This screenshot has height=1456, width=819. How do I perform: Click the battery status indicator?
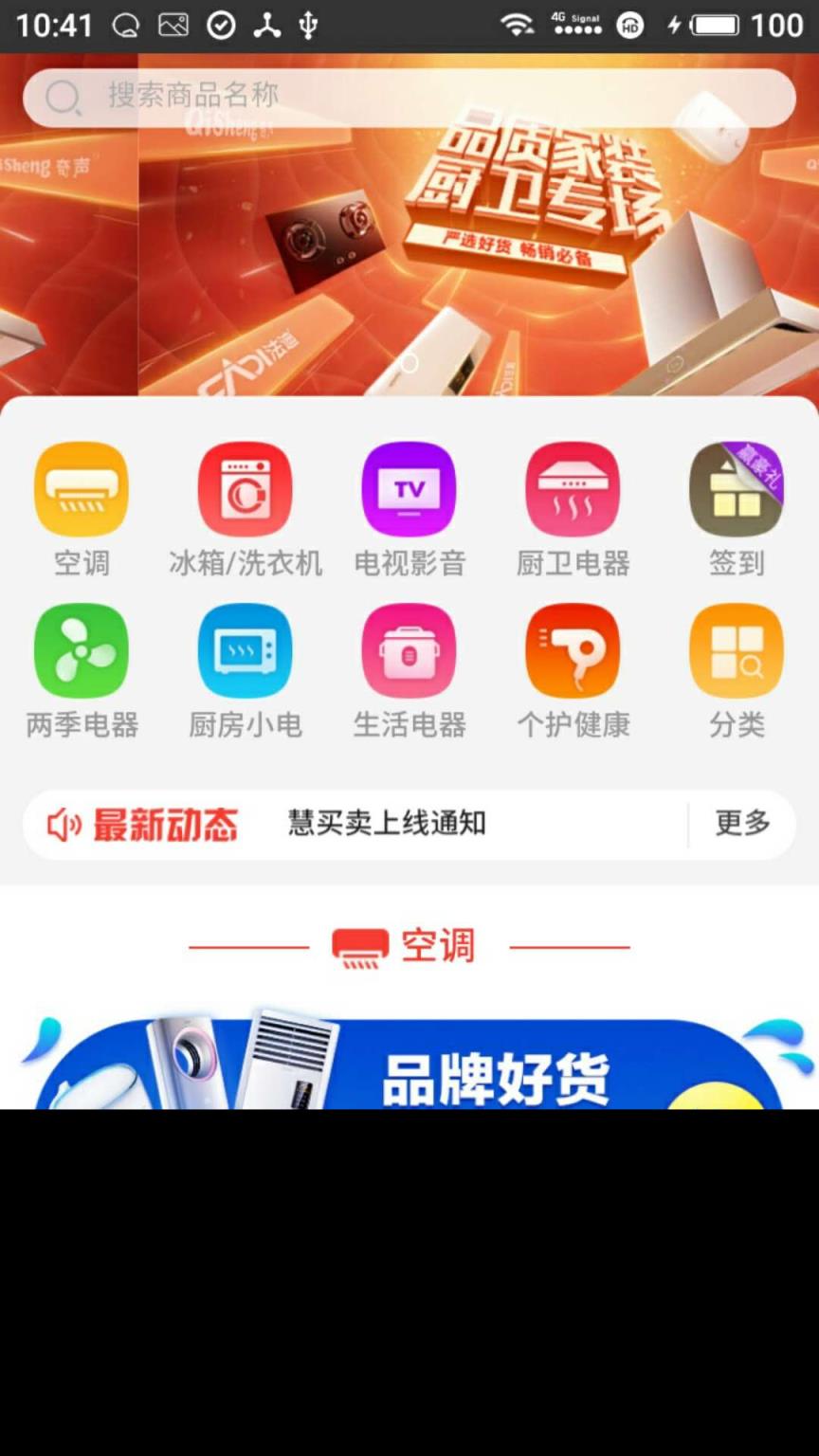[716, 26]
